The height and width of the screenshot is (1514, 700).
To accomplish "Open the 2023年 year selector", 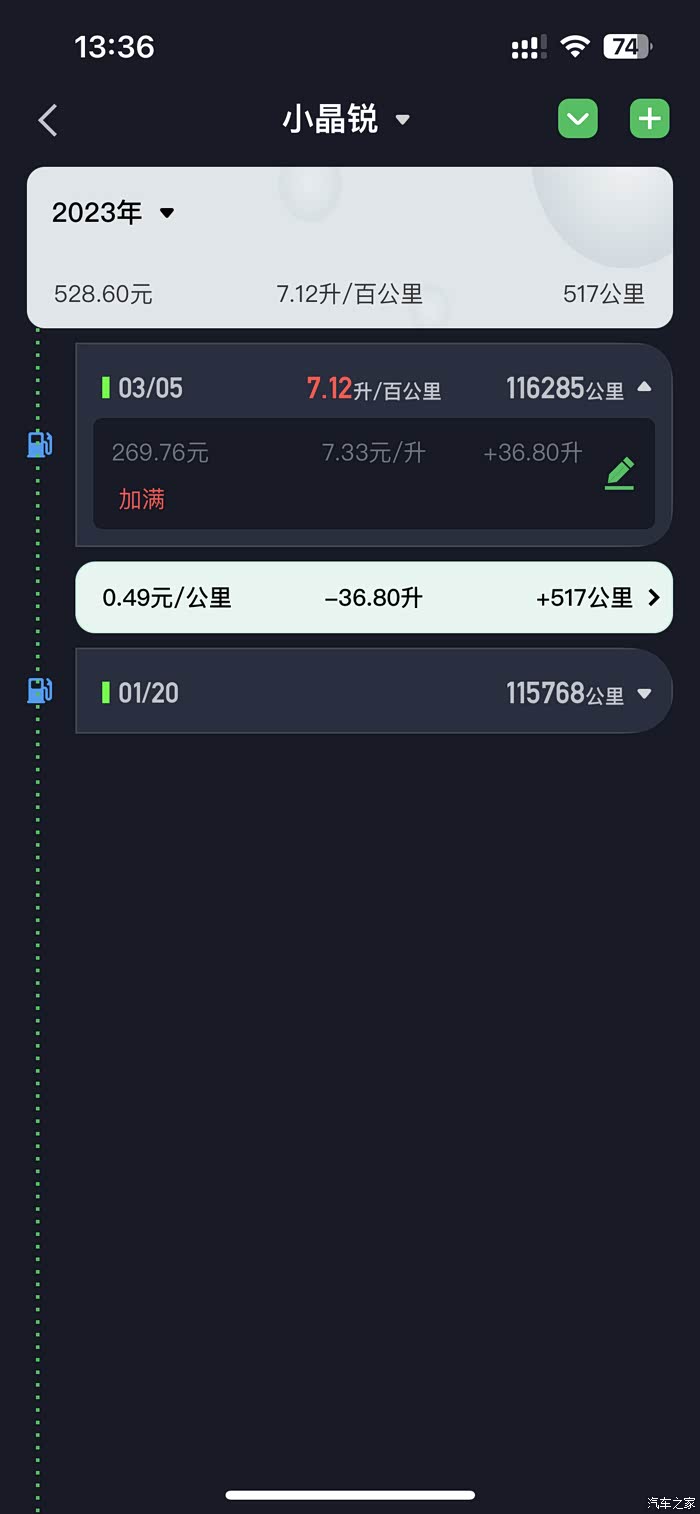I will [x=113, y=213].
